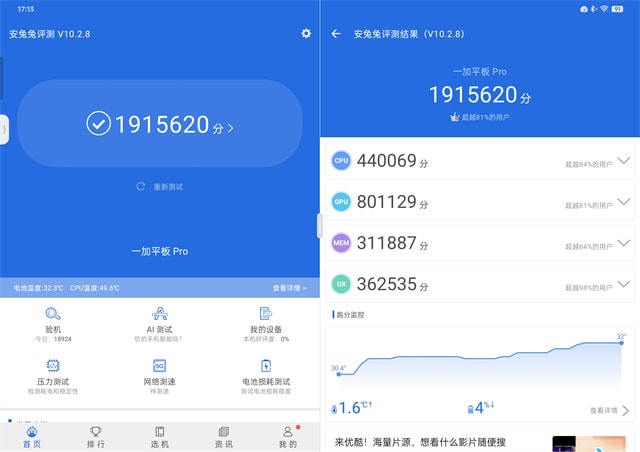The width and height of the screenshot is (640, 452).
Task: Switch to the 资讯 tab
Action: tap(224, 437)
